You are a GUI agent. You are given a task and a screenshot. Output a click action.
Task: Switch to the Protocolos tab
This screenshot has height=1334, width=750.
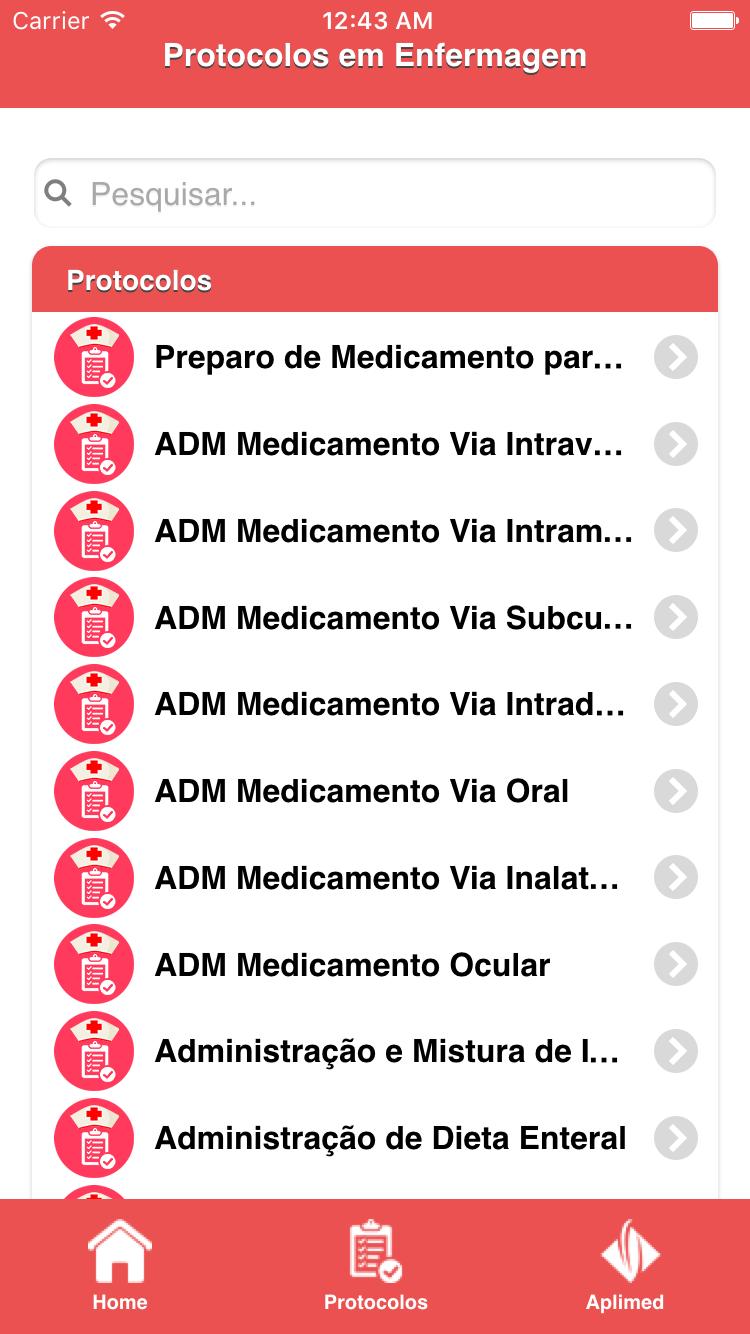pos(375,1266)
